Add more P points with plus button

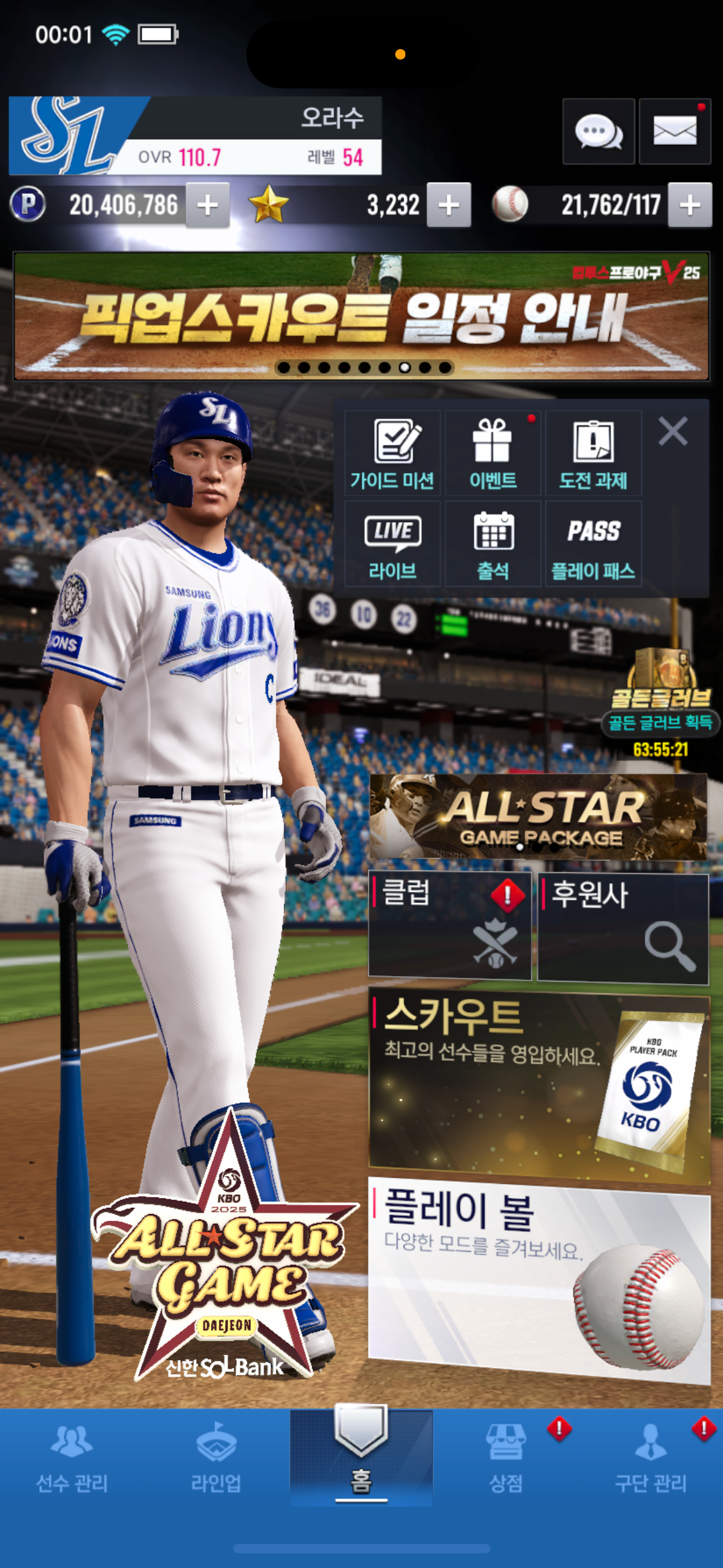[x=208, y=205]
